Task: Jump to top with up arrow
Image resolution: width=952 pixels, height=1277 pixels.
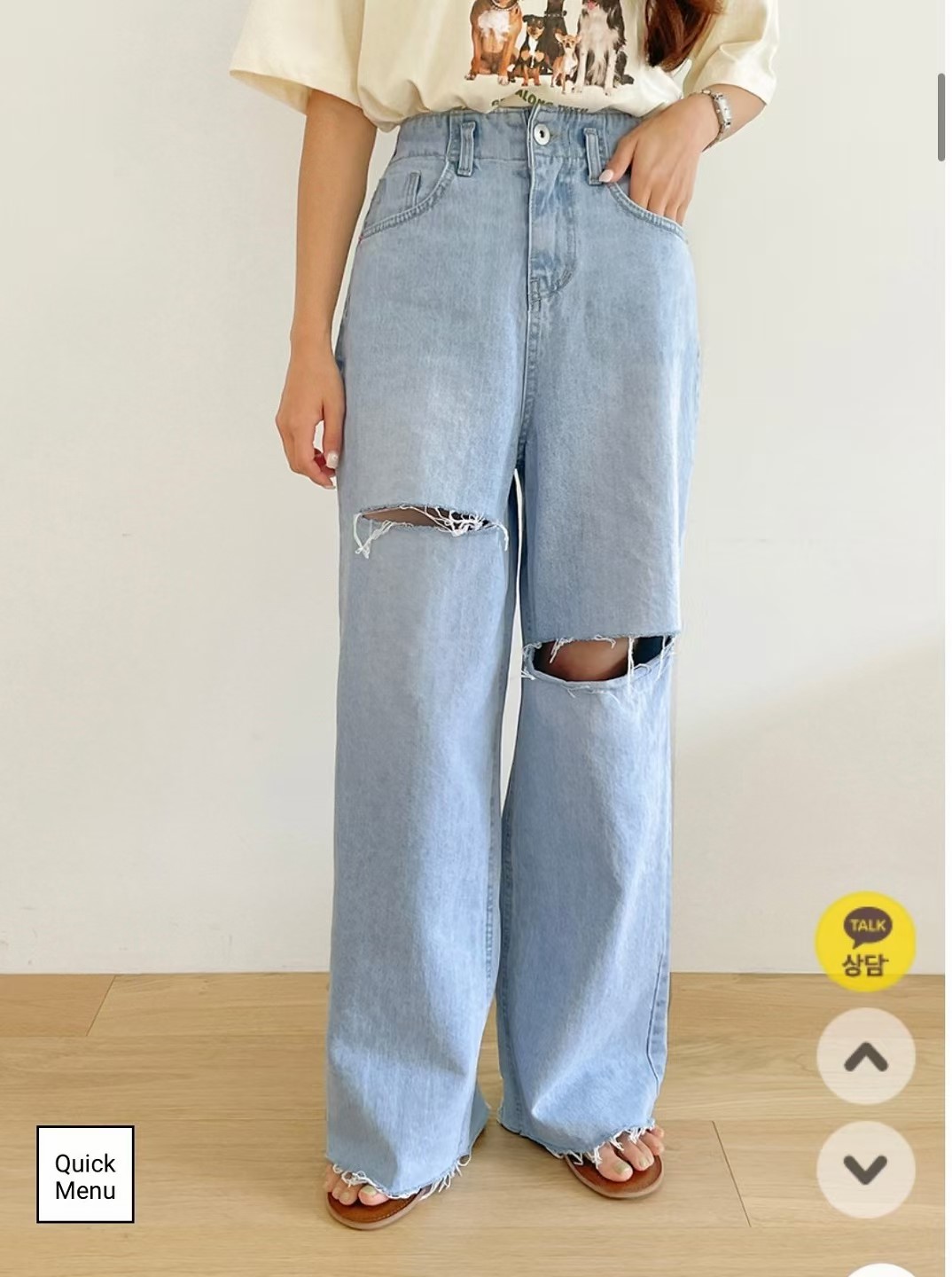Action: point(865,1056)
